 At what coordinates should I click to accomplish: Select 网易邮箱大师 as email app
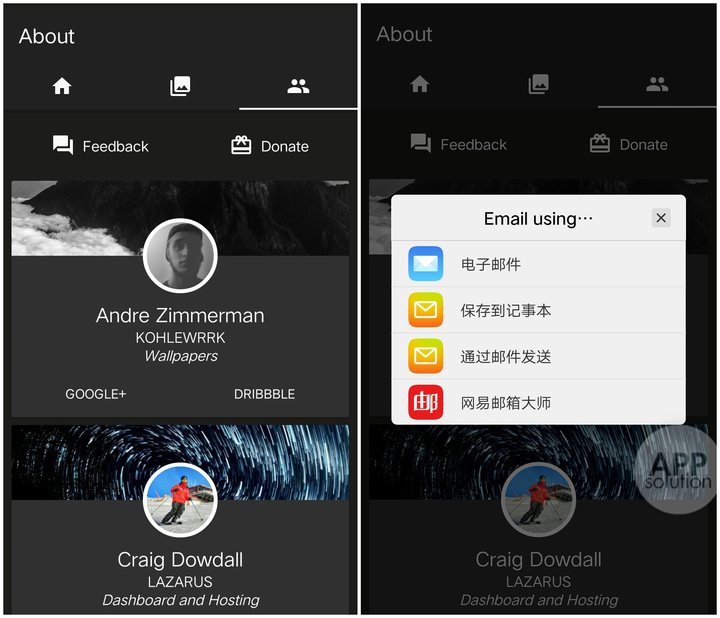coord(538,402)
